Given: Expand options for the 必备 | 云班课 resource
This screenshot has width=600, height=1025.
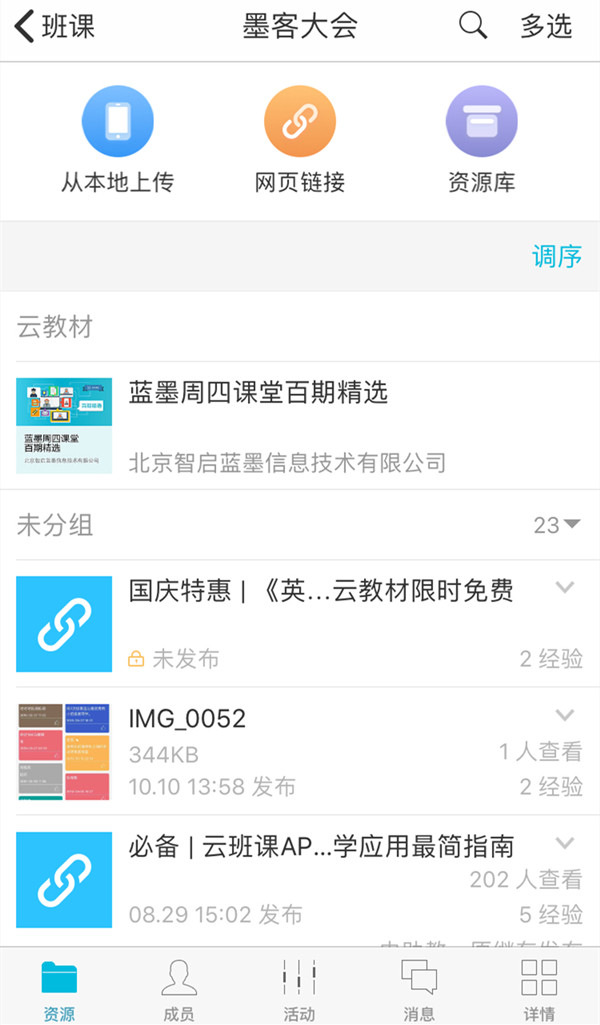Looking at the screenshot, I should tap(565, 843).
